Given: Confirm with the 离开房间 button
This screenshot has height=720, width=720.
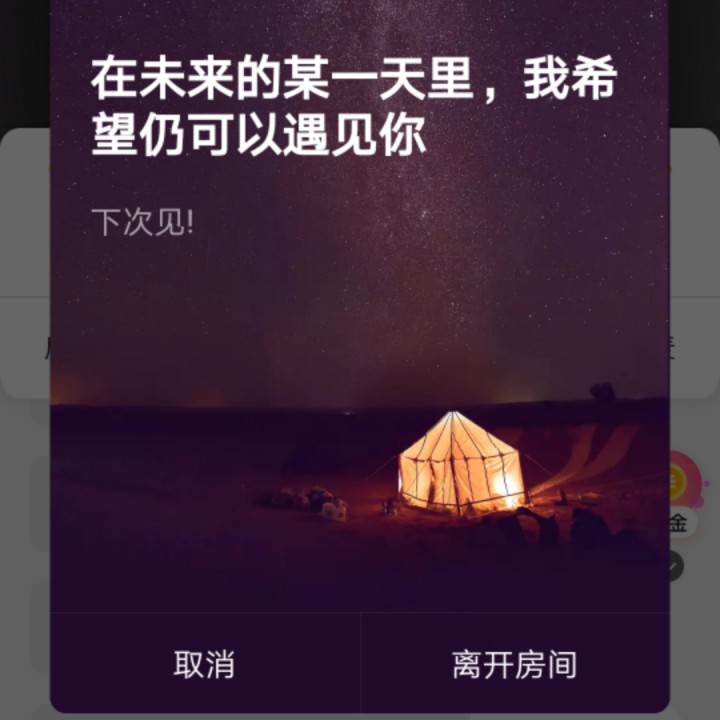Looking at the screenshot, I should pyautogui.click(x=514, y=664).
